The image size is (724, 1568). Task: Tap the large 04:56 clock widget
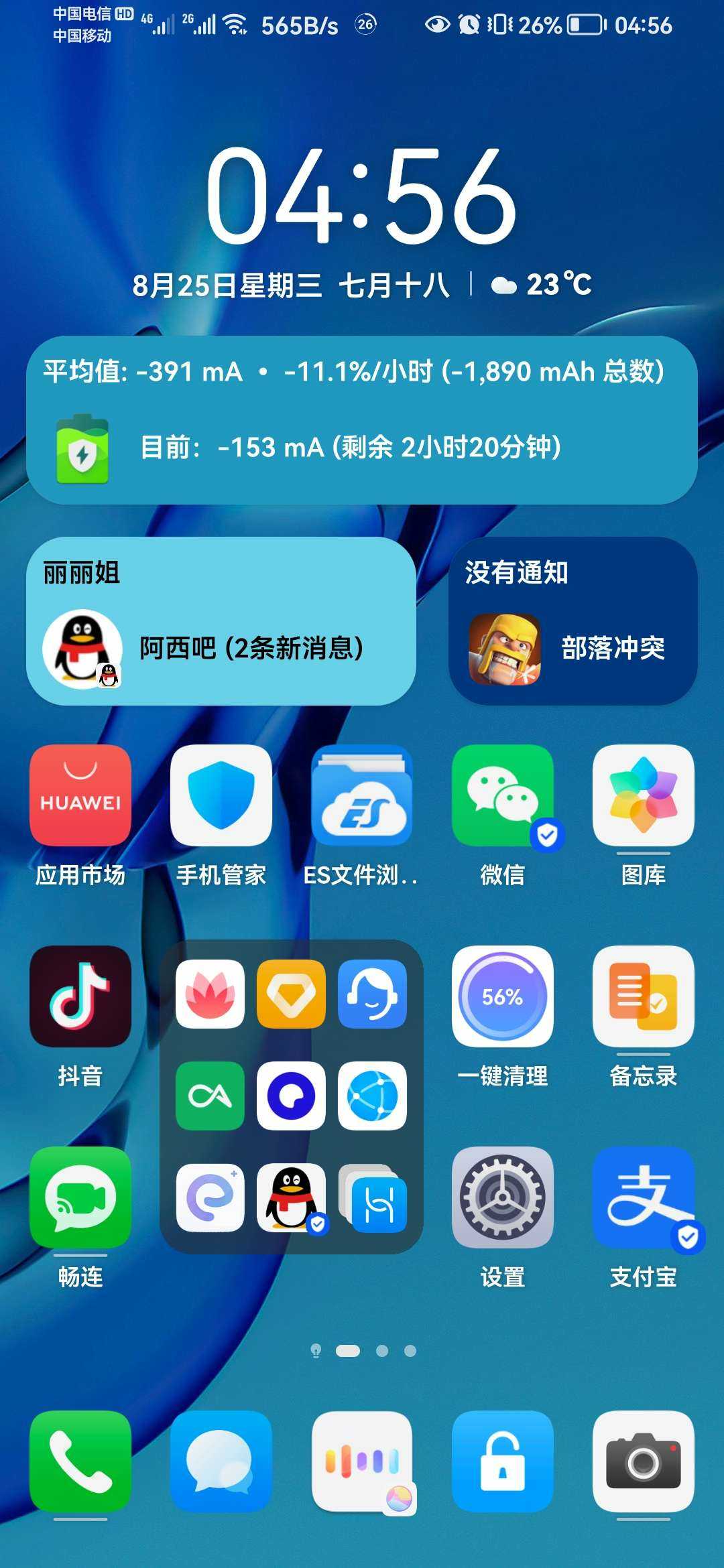click(x=362, y=196)
